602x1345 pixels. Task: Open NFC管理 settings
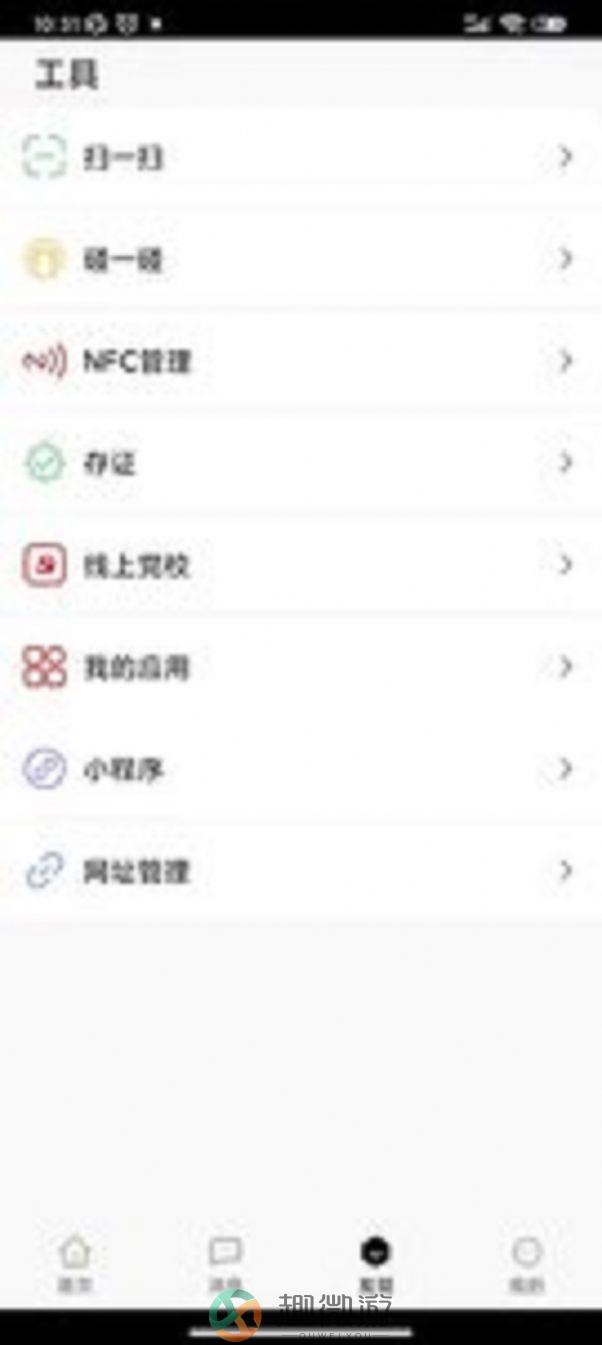[301, 361]
